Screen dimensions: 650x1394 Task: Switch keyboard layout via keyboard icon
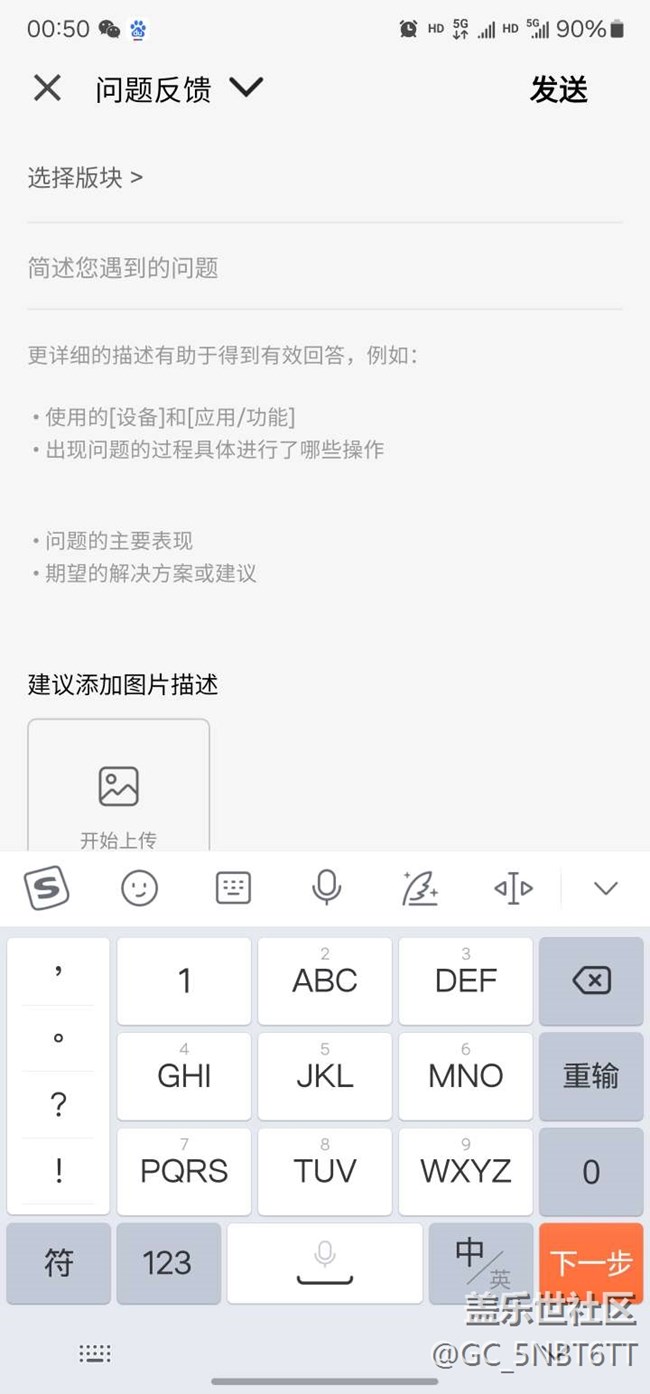tap(233, 887)
